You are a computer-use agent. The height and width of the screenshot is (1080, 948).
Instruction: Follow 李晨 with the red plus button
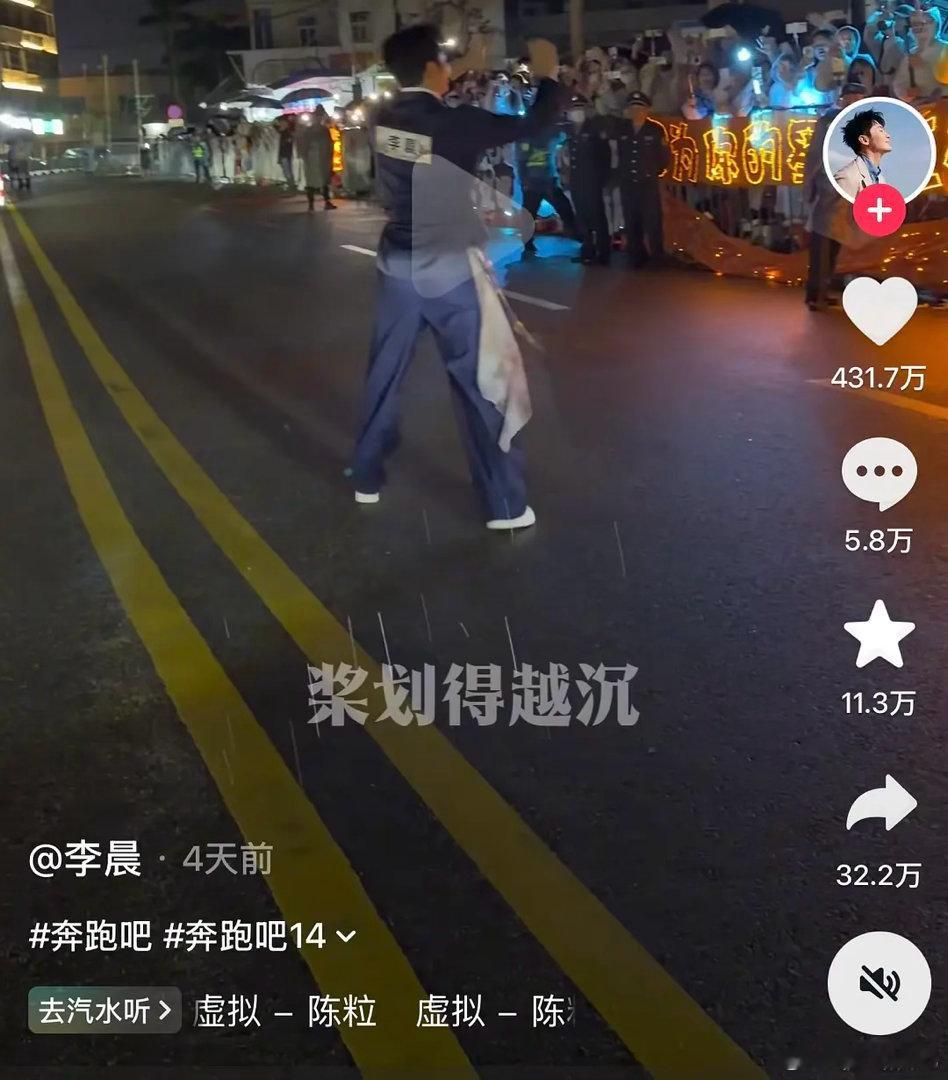[x=878, y=211]
